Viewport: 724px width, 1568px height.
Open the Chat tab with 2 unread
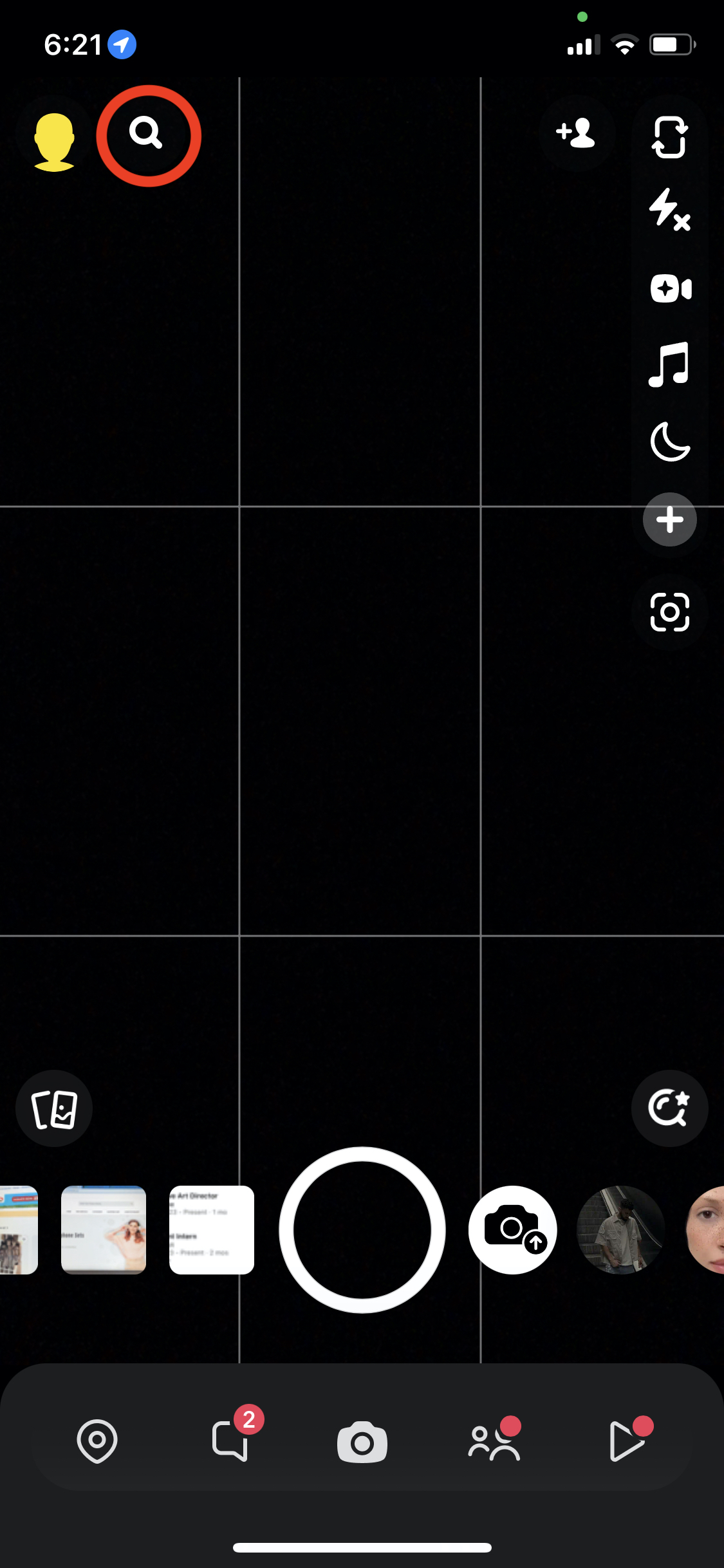tap(230, 1441)
